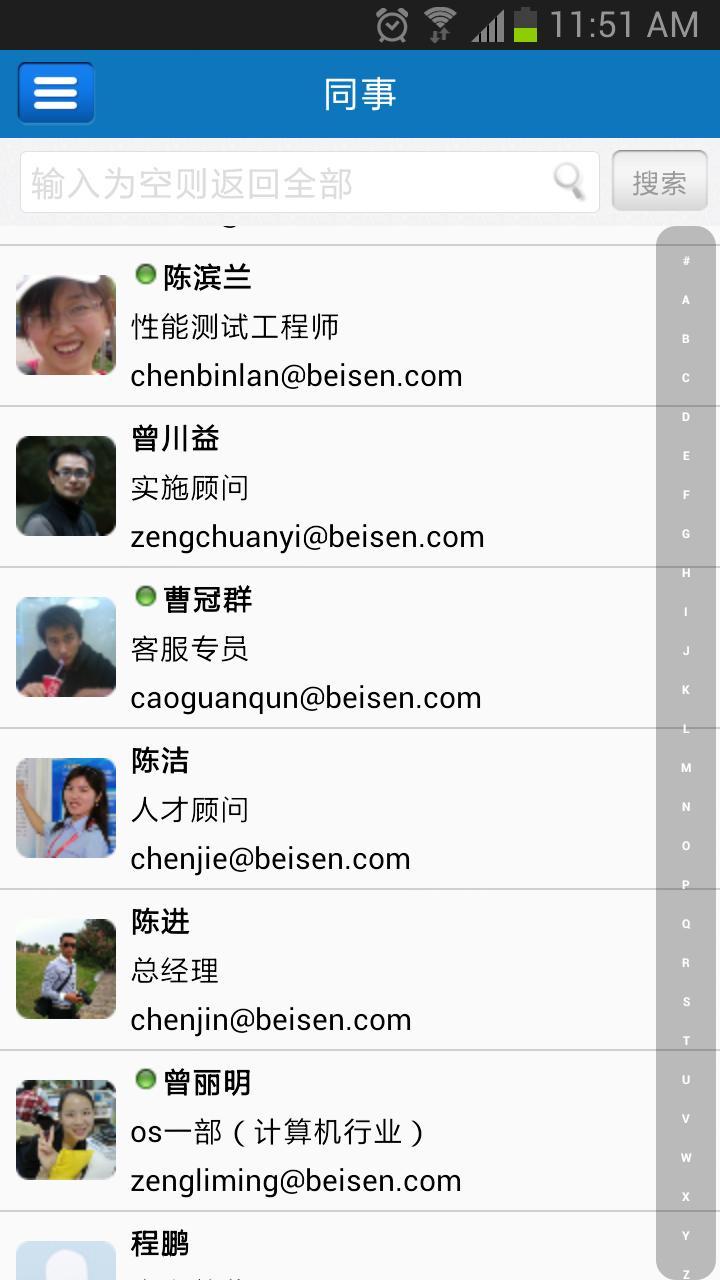View 曹冠群's colleague profile
The image size is (720, 1280).
click(x=328, y=648)
